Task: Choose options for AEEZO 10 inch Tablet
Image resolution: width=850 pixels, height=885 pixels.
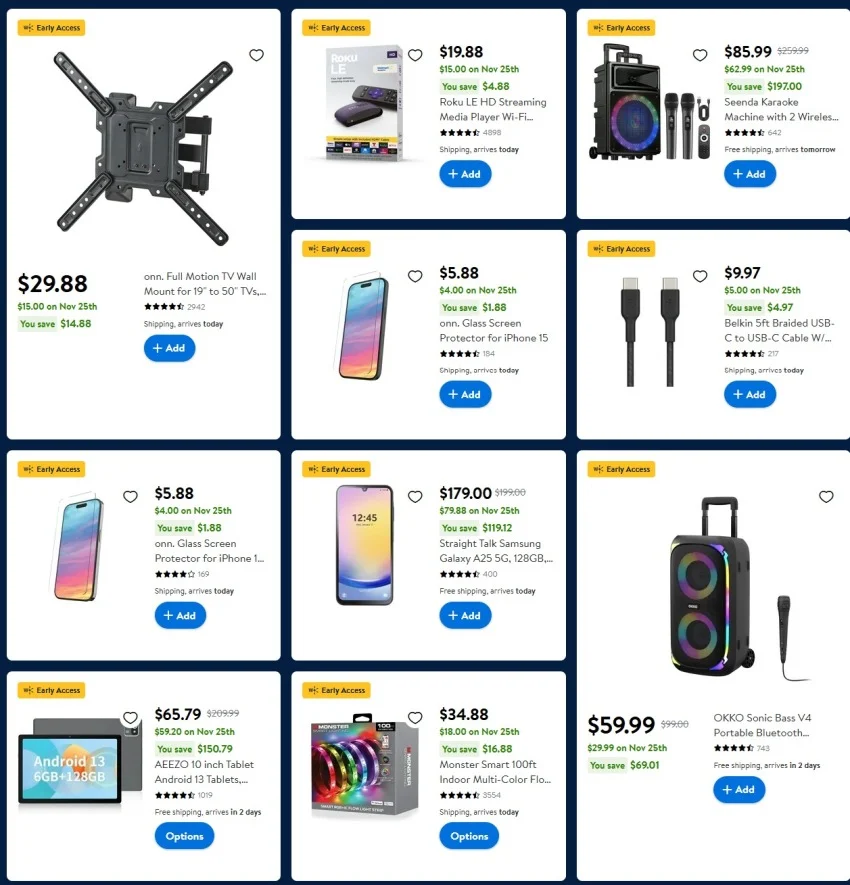Action: click(184, 836)
